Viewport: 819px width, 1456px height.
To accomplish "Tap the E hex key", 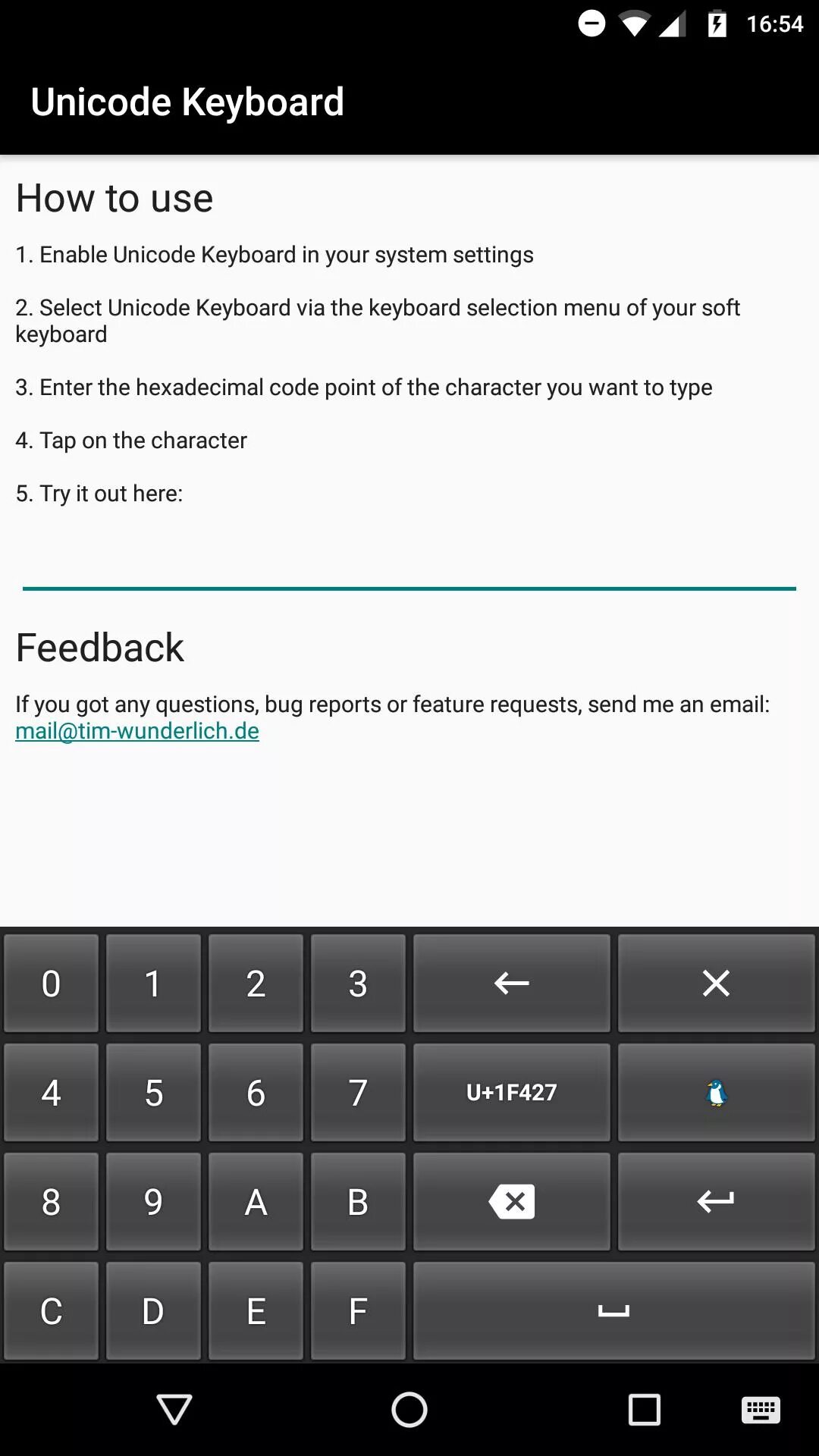I will coord(256,1311).
